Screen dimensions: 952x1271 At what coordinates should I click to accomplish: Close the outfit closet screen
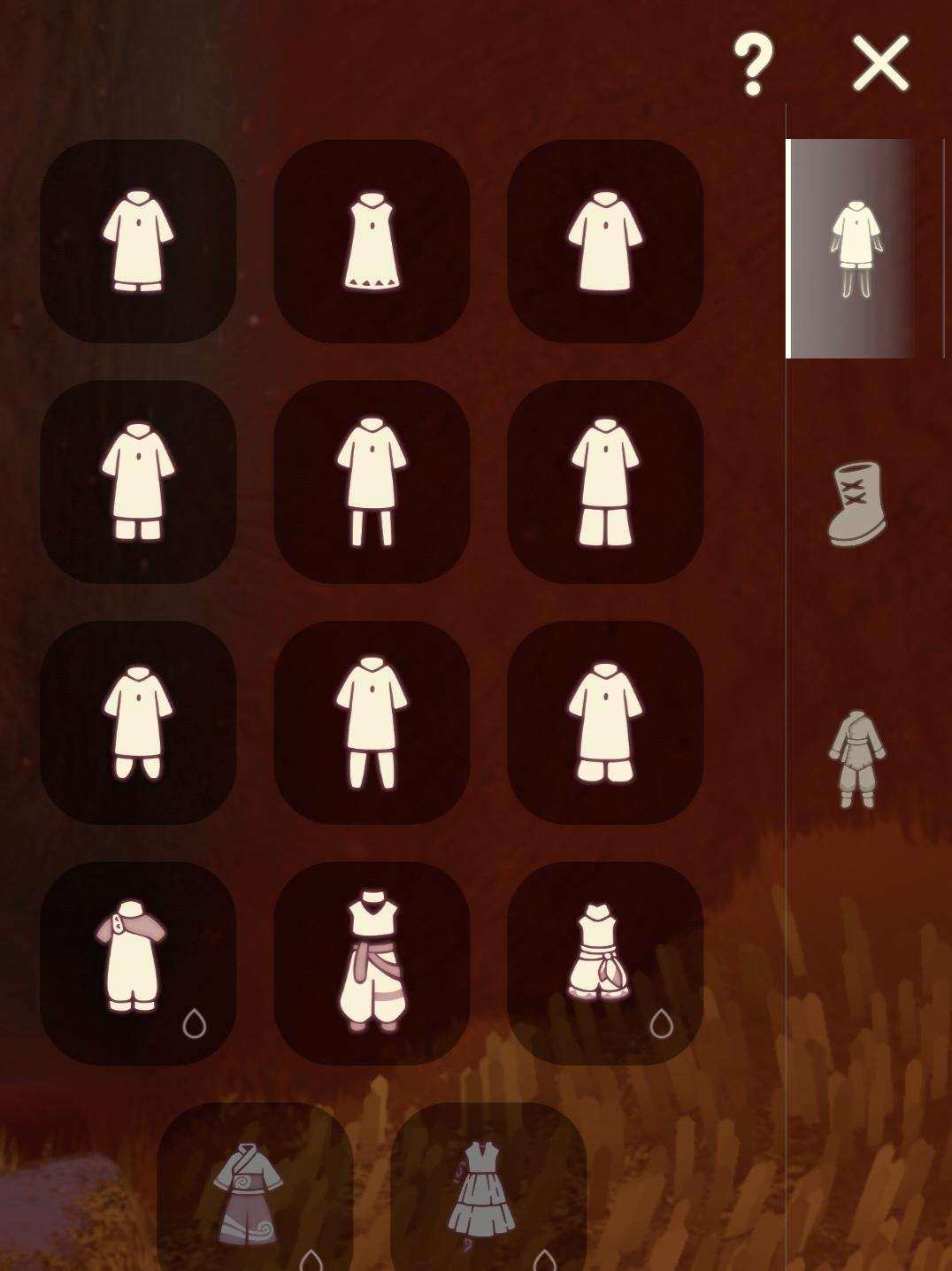click(x=880, y=64)
